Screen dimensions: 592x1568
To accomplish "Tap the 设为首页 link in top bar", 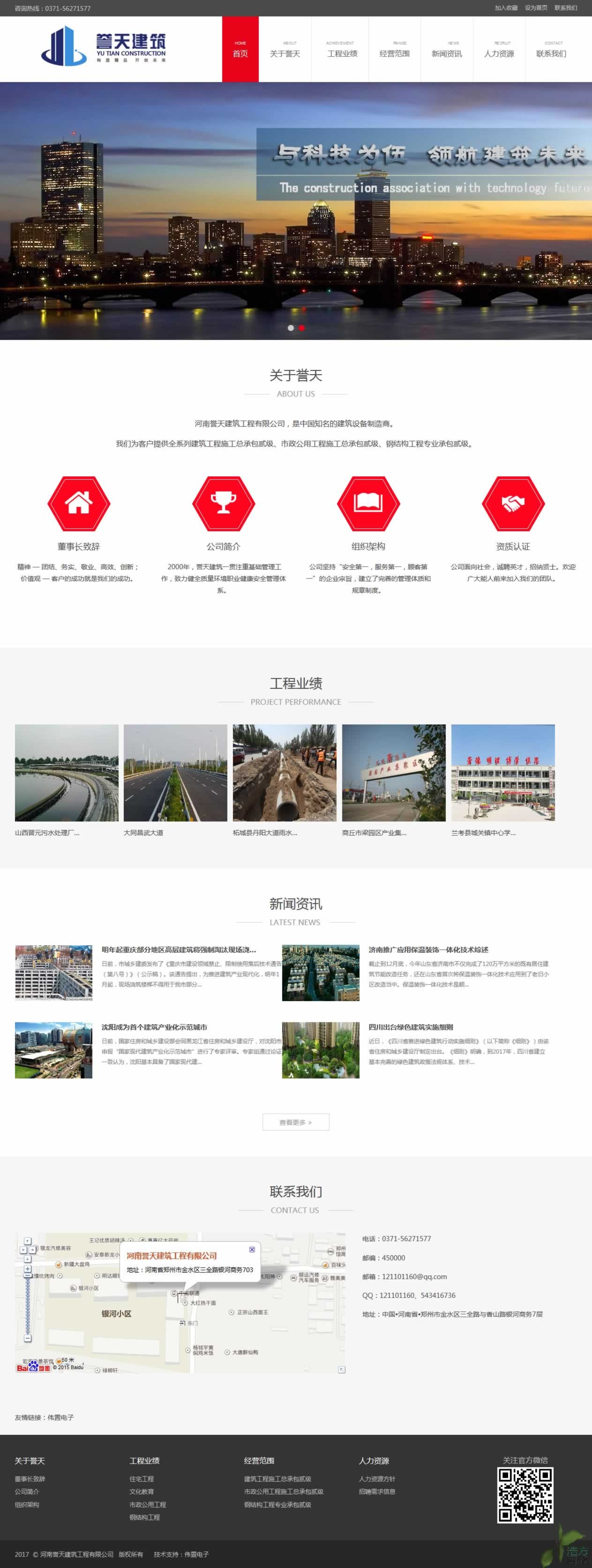I will click(535, 8).
